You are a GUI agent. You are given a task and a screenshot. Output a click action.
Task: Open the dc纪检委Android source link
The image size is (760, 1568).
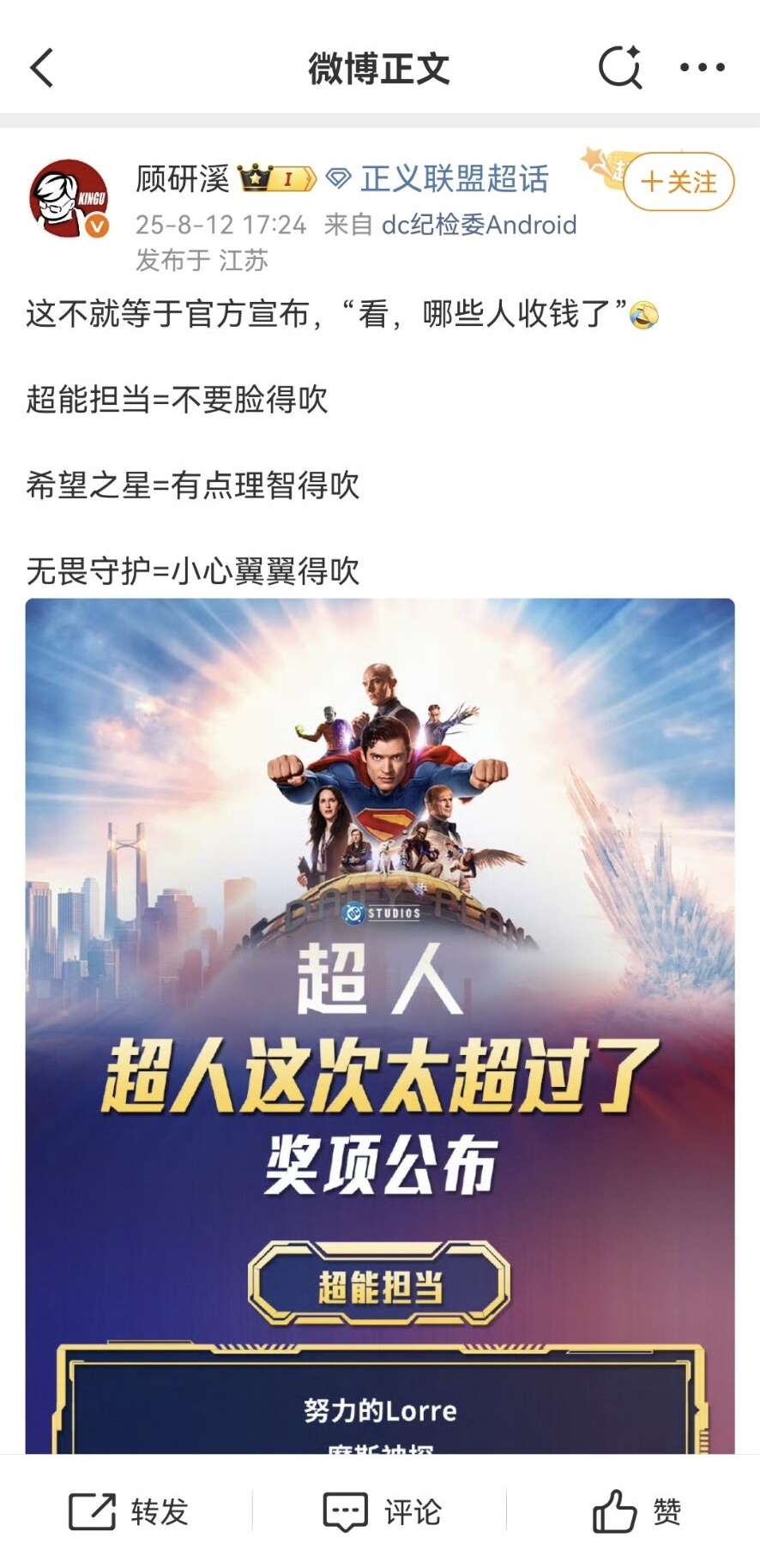pyautogui.click(x=479, y=225)
